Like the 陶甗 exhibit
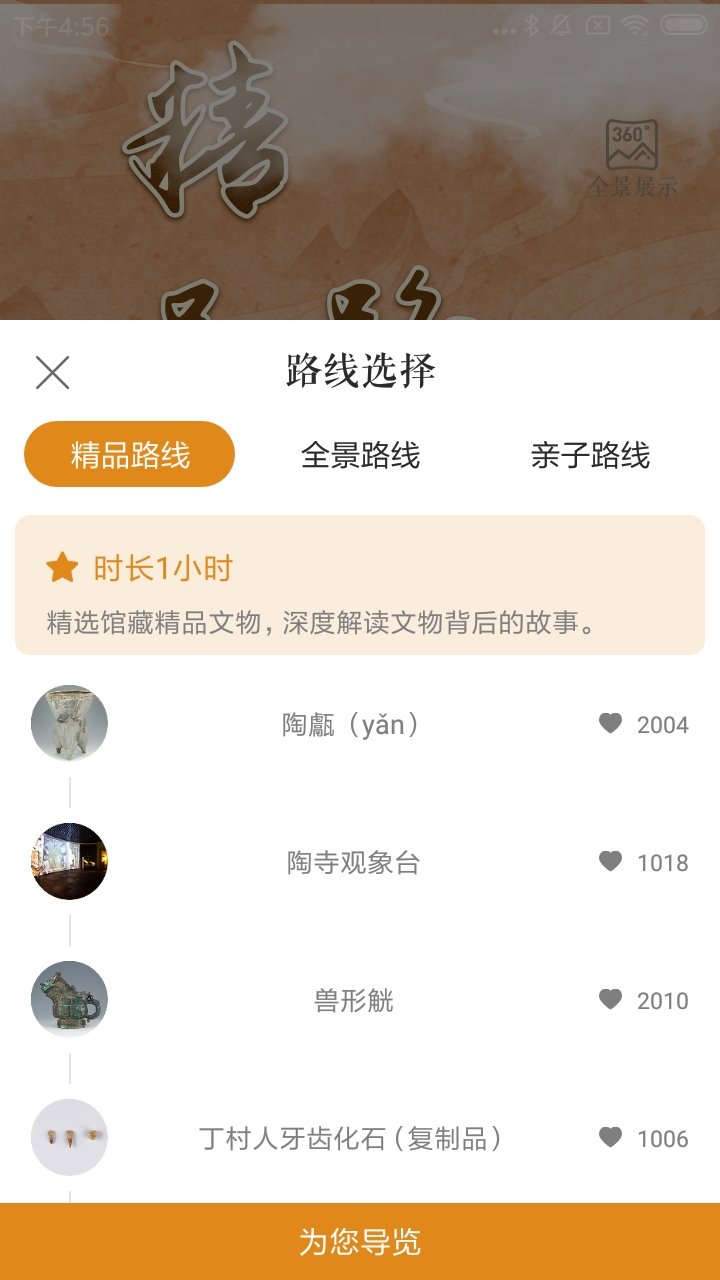 [611, 723]
